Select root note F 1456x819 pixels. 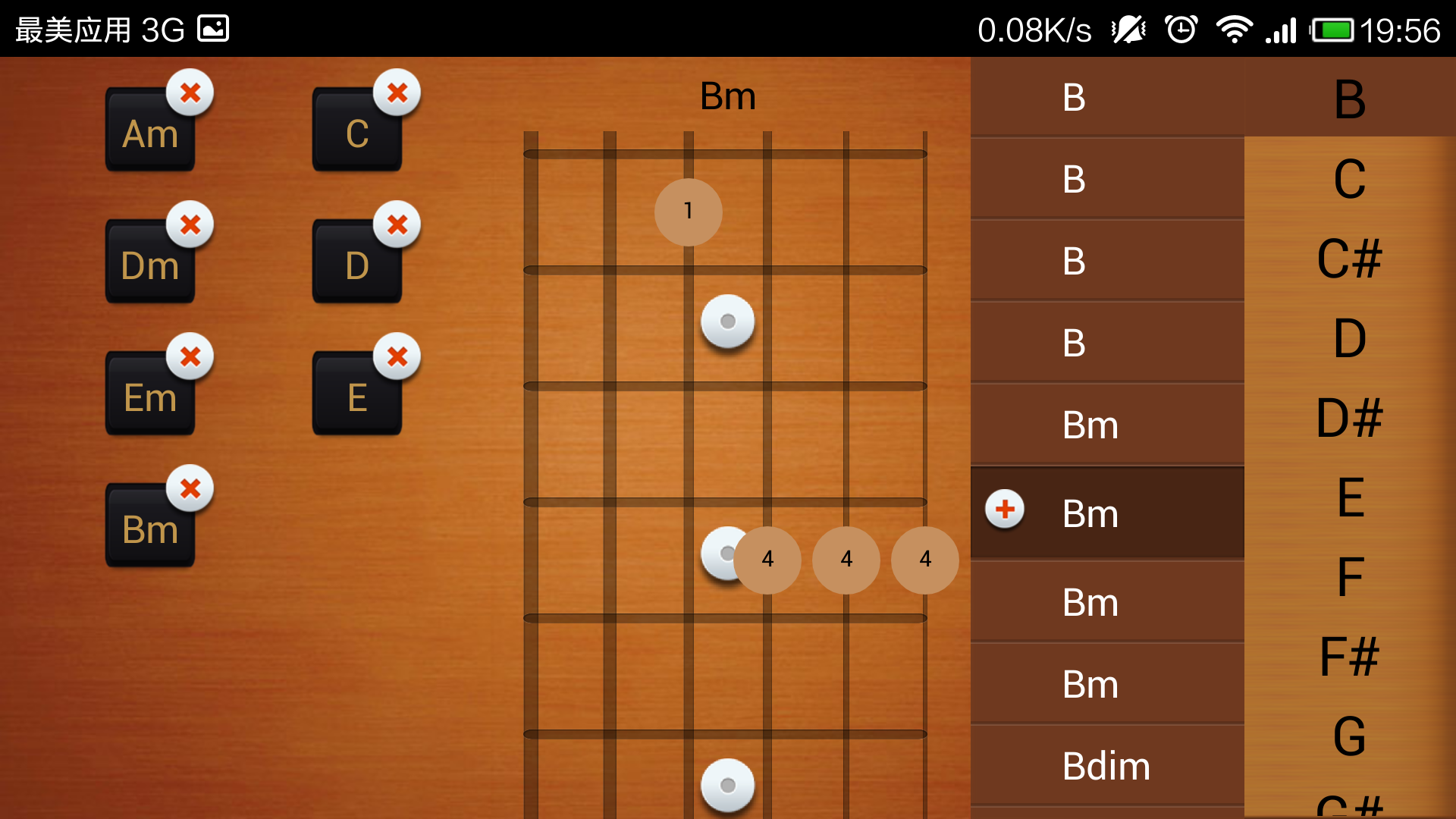point(1349,577)
